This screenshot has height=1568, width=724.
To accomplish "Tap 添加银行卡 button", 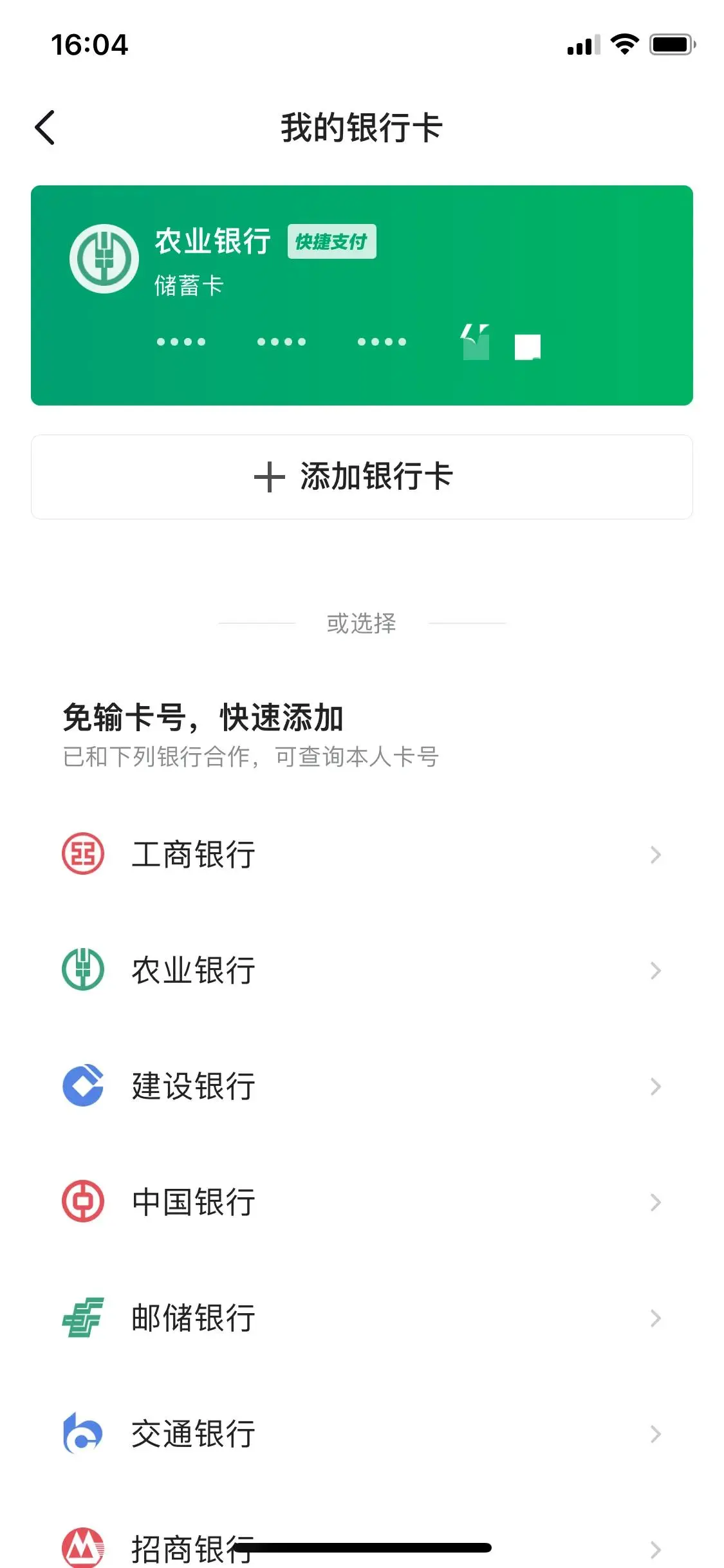I will (x=362, y=477).
